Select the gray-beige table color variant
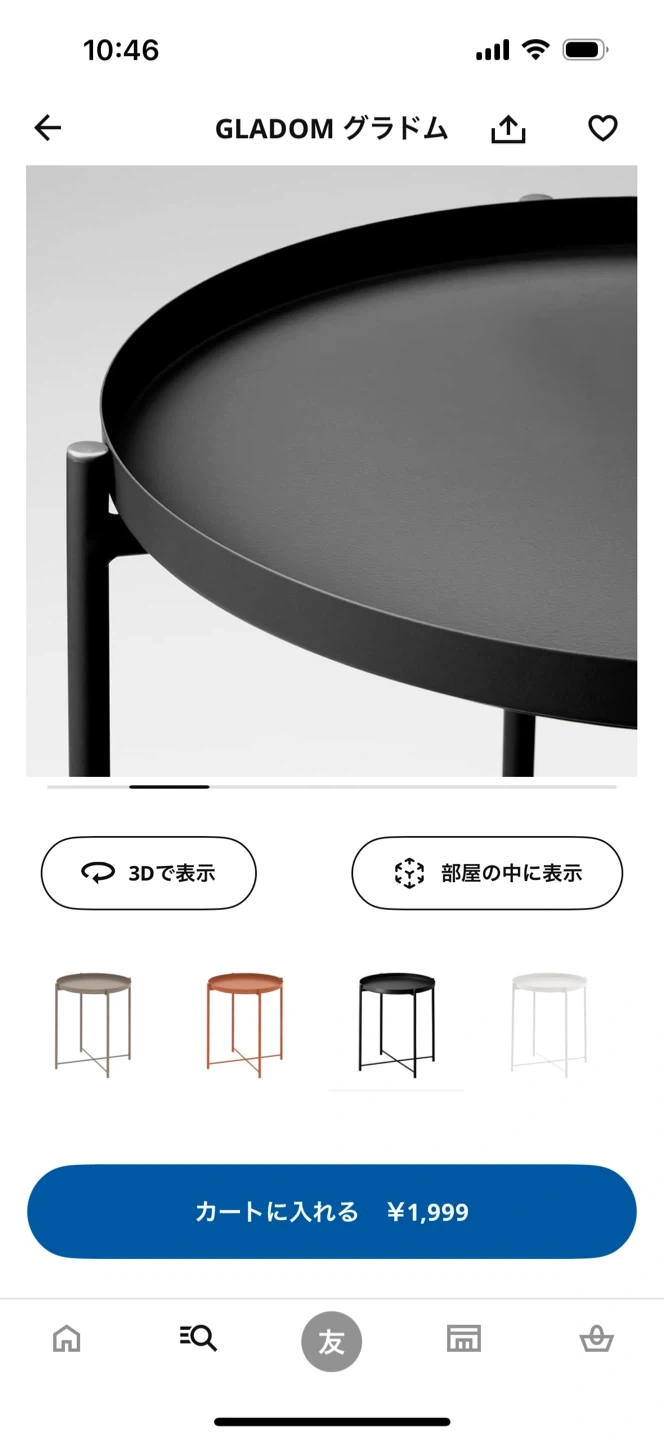The height and width of the screenshot is (1440, 664). point(93,1023)
